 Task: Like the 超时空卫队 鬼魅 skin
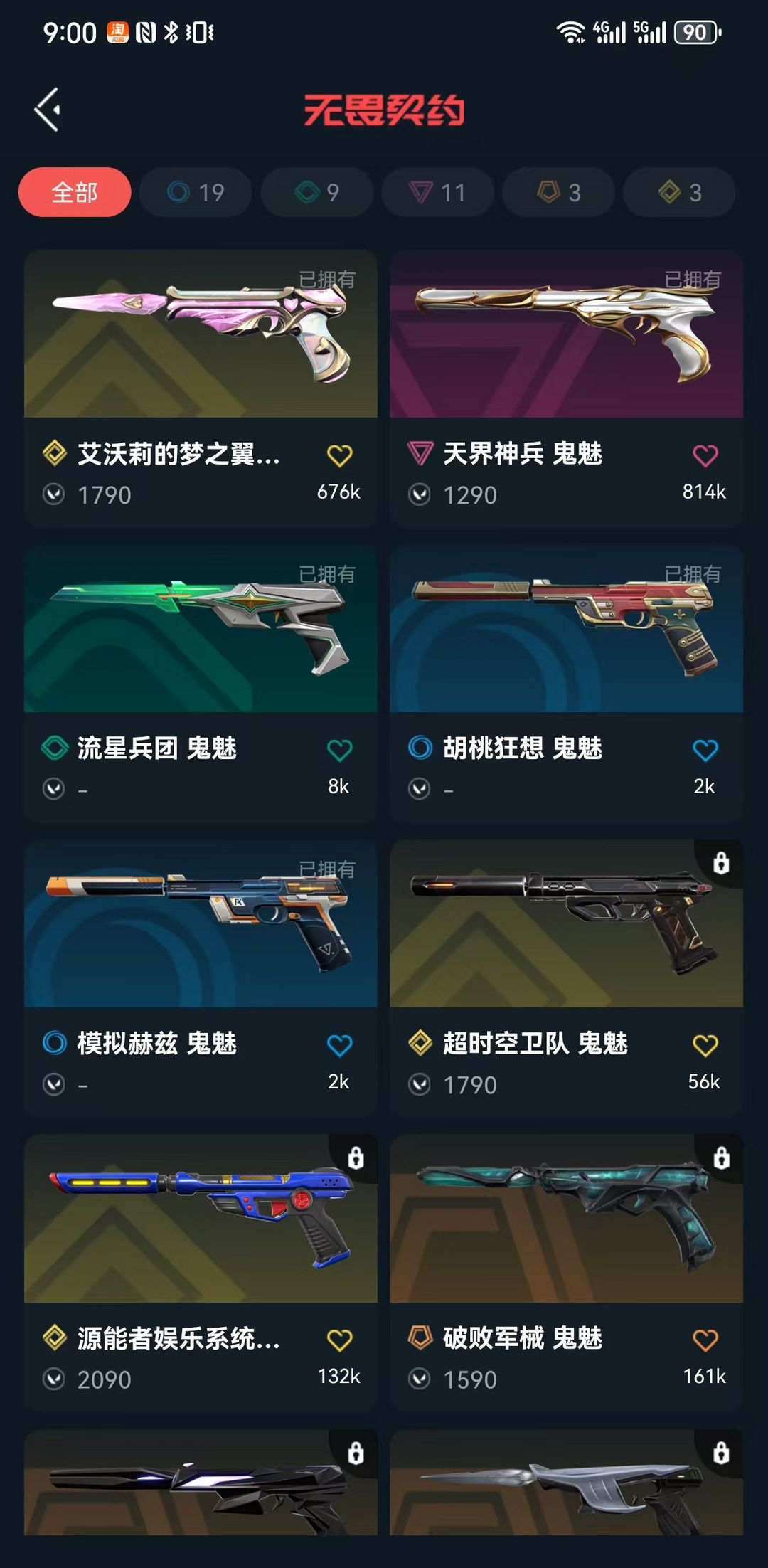[705, 1045]
